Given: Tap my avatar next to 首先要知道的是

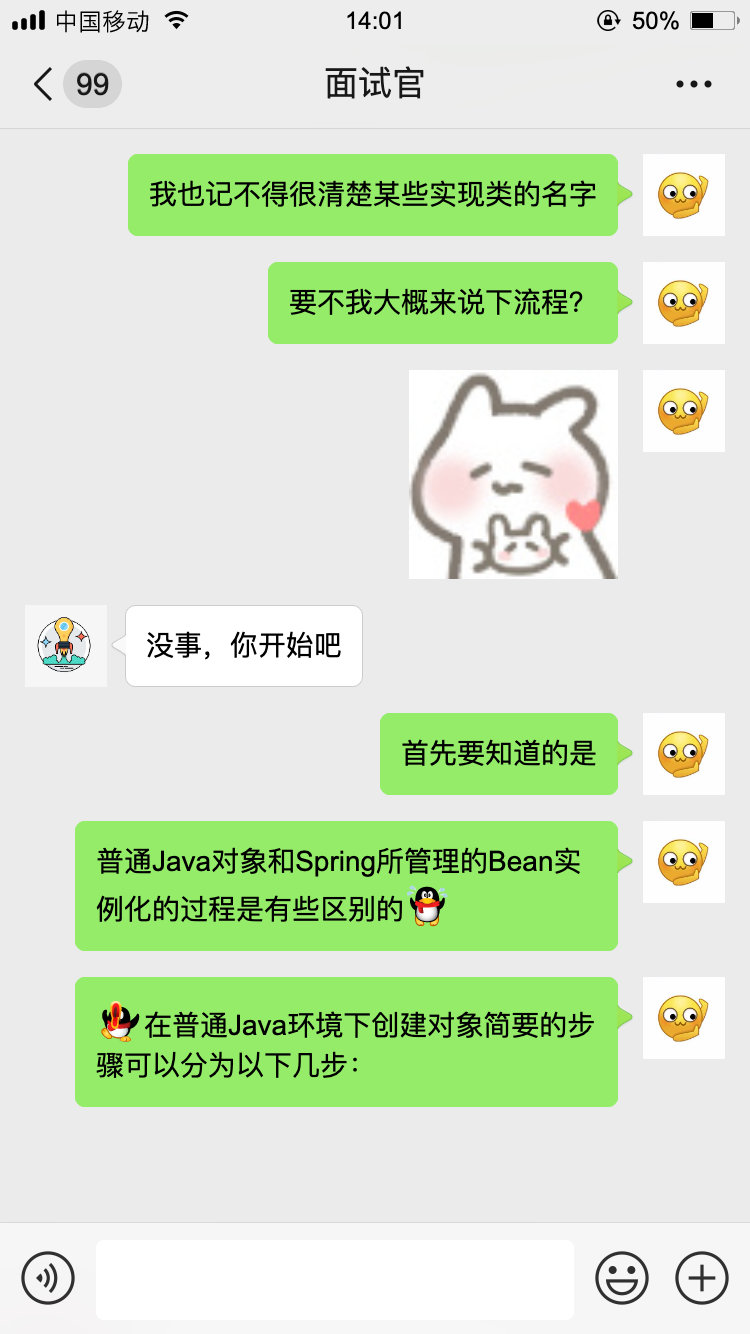Looking at the screenshot, I should coord(683,754).
